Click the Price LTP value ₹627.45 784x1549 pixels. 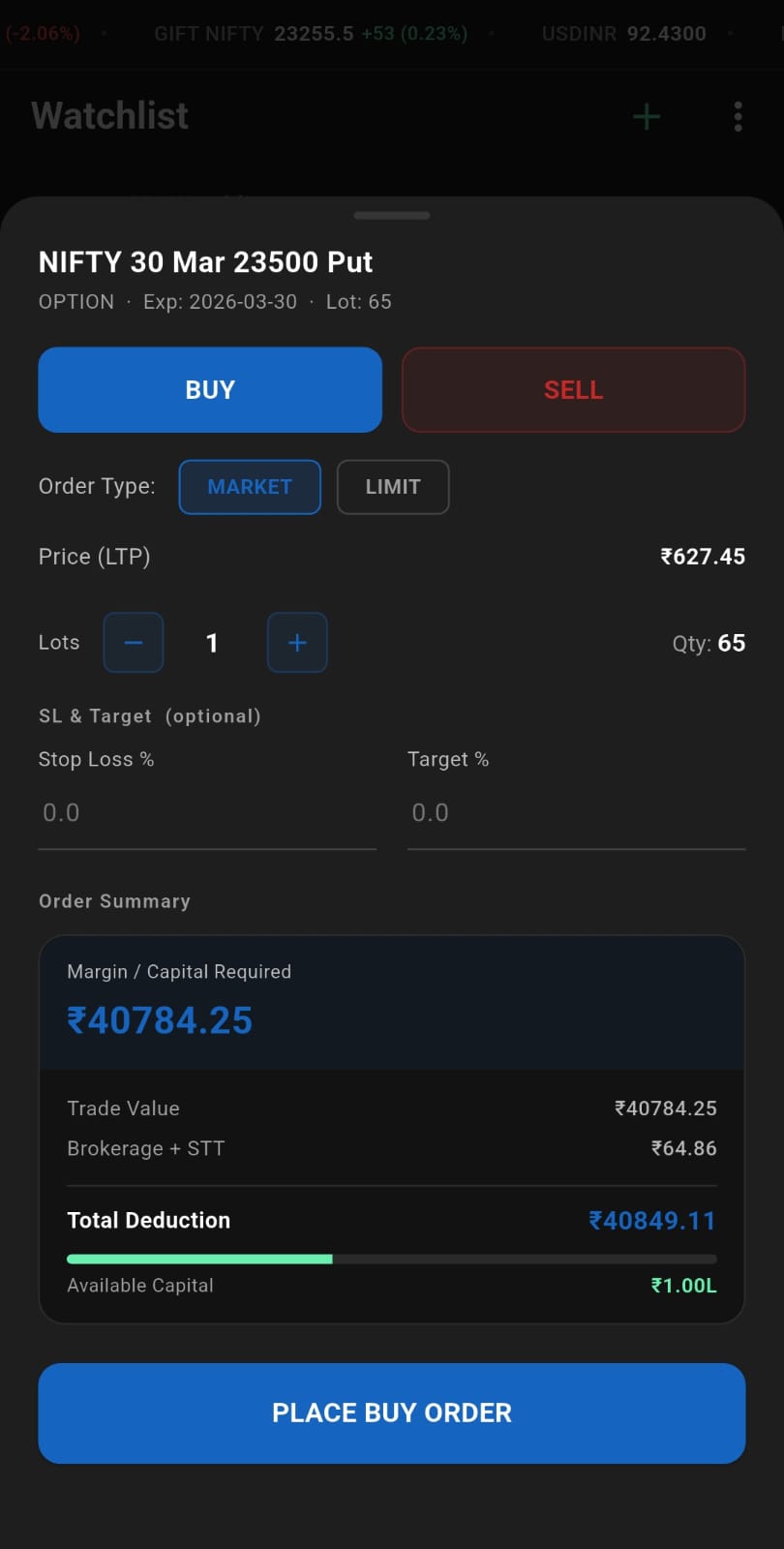click(x=703, y=557)
